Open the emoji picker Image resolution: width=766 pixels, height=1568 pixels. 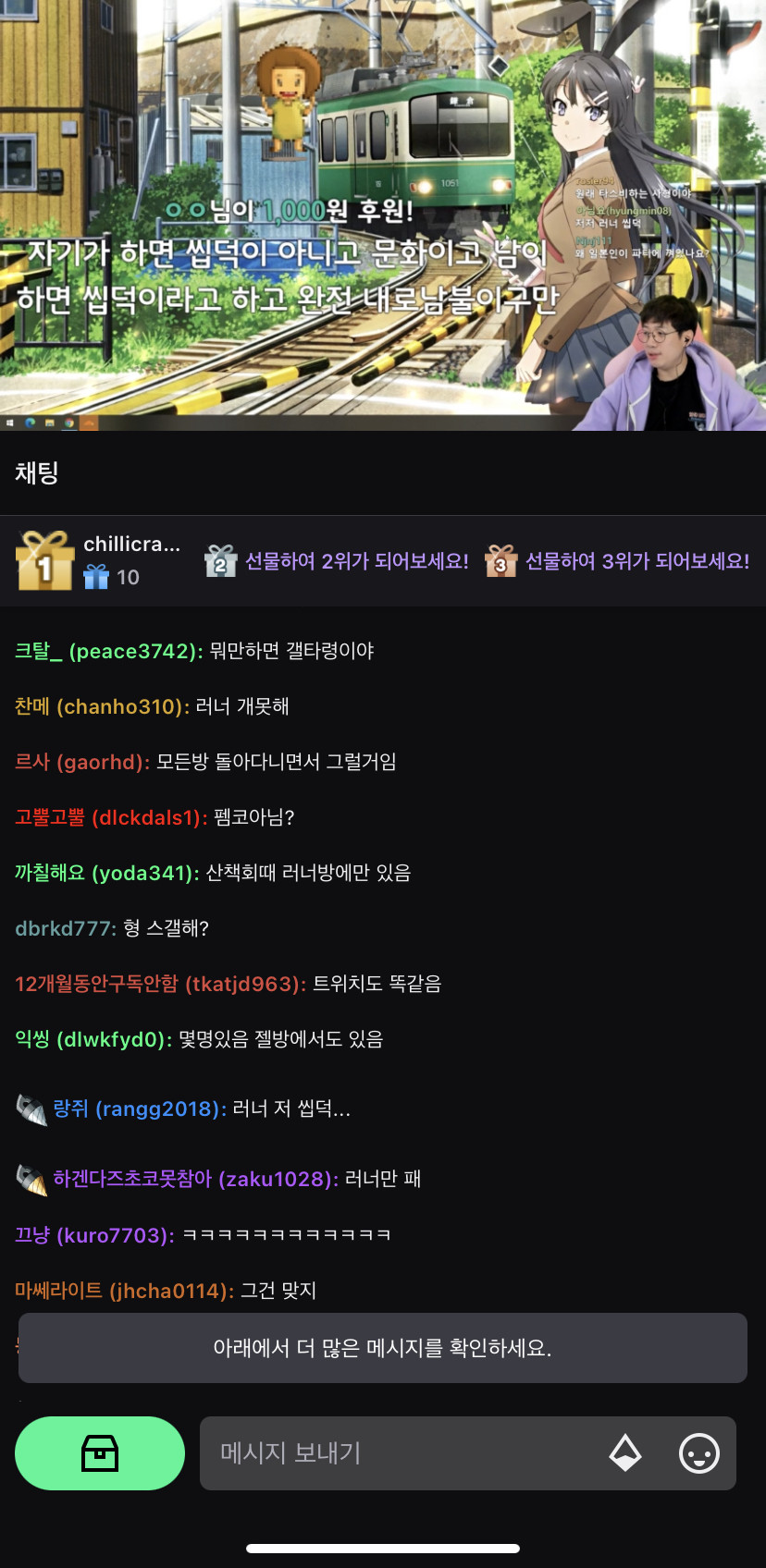pyautogui.click(x=698, y=1453)
